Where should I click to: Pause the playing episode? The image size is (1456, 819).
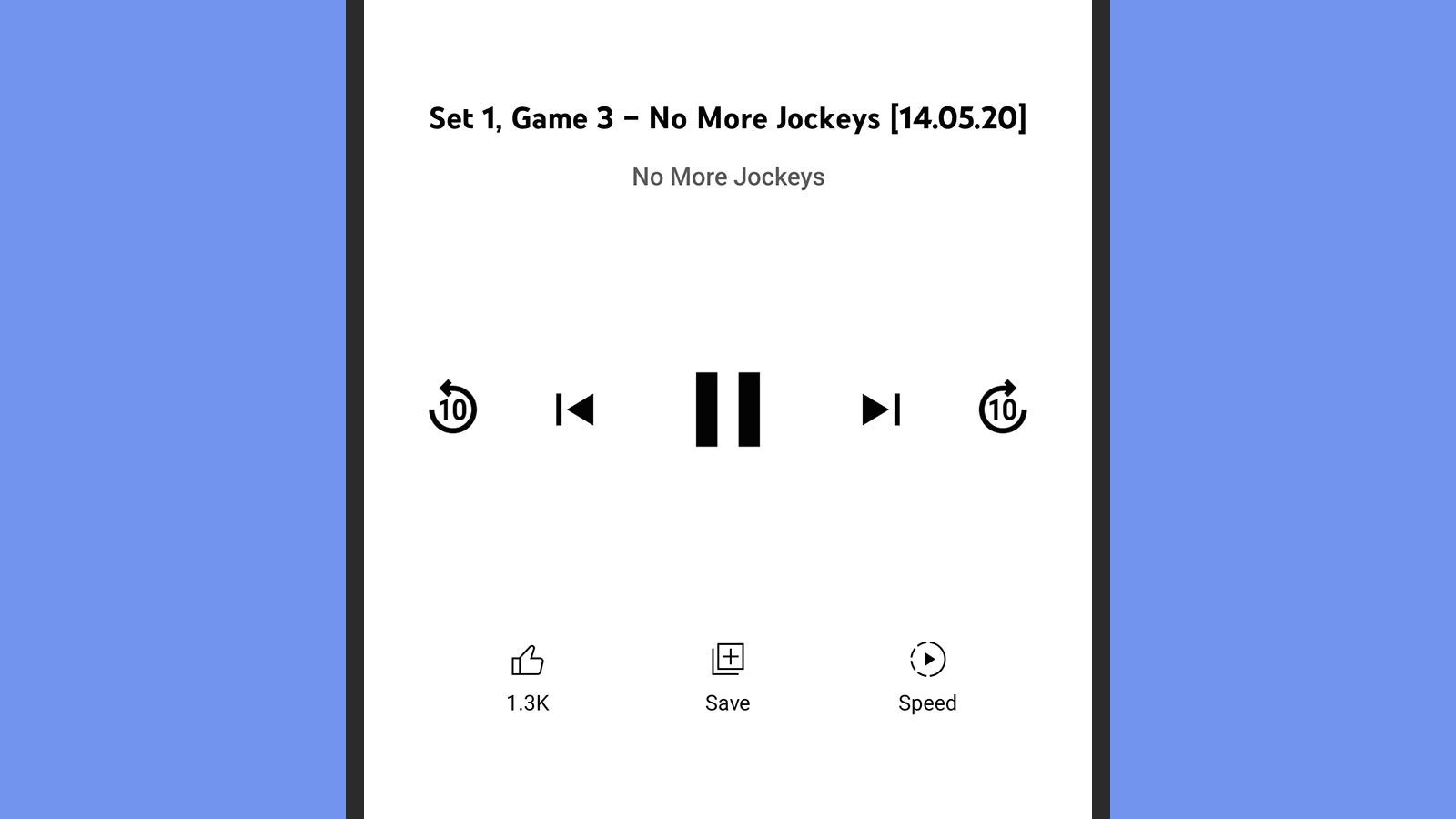coord(728,409)
